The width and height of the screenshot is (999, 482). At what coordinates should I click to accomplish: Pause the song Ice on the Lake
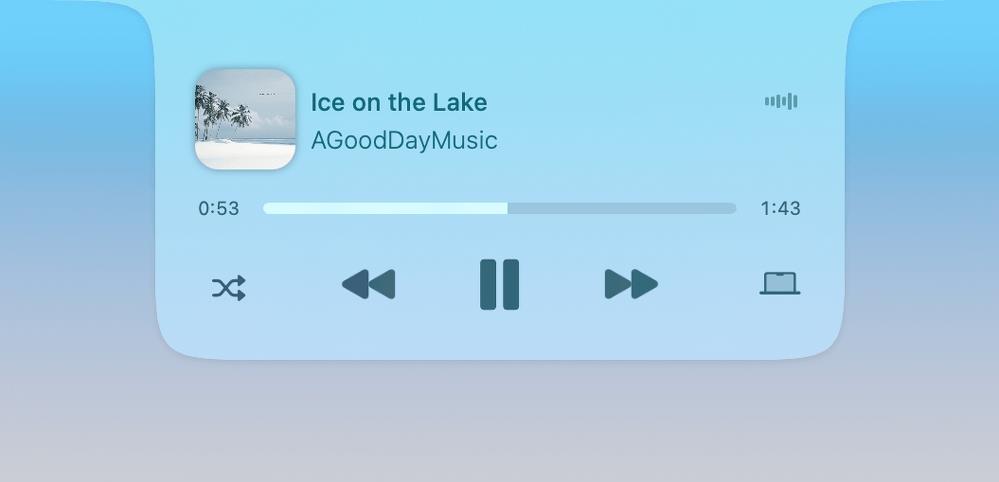pyautogui.click(x=499, y=285)
